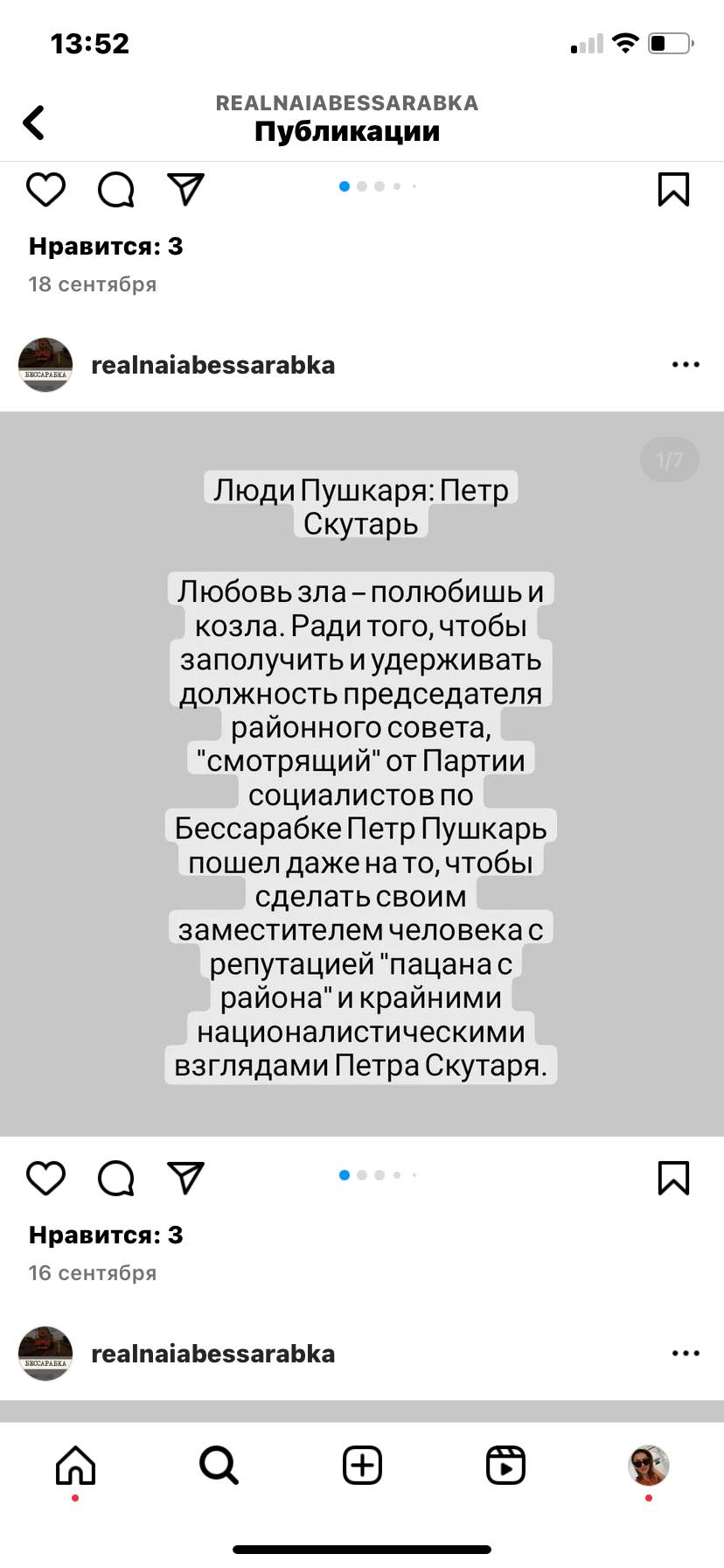This screenshot has width=724, height=1568.
Task: Go back from Публикации
Action: 34,122
